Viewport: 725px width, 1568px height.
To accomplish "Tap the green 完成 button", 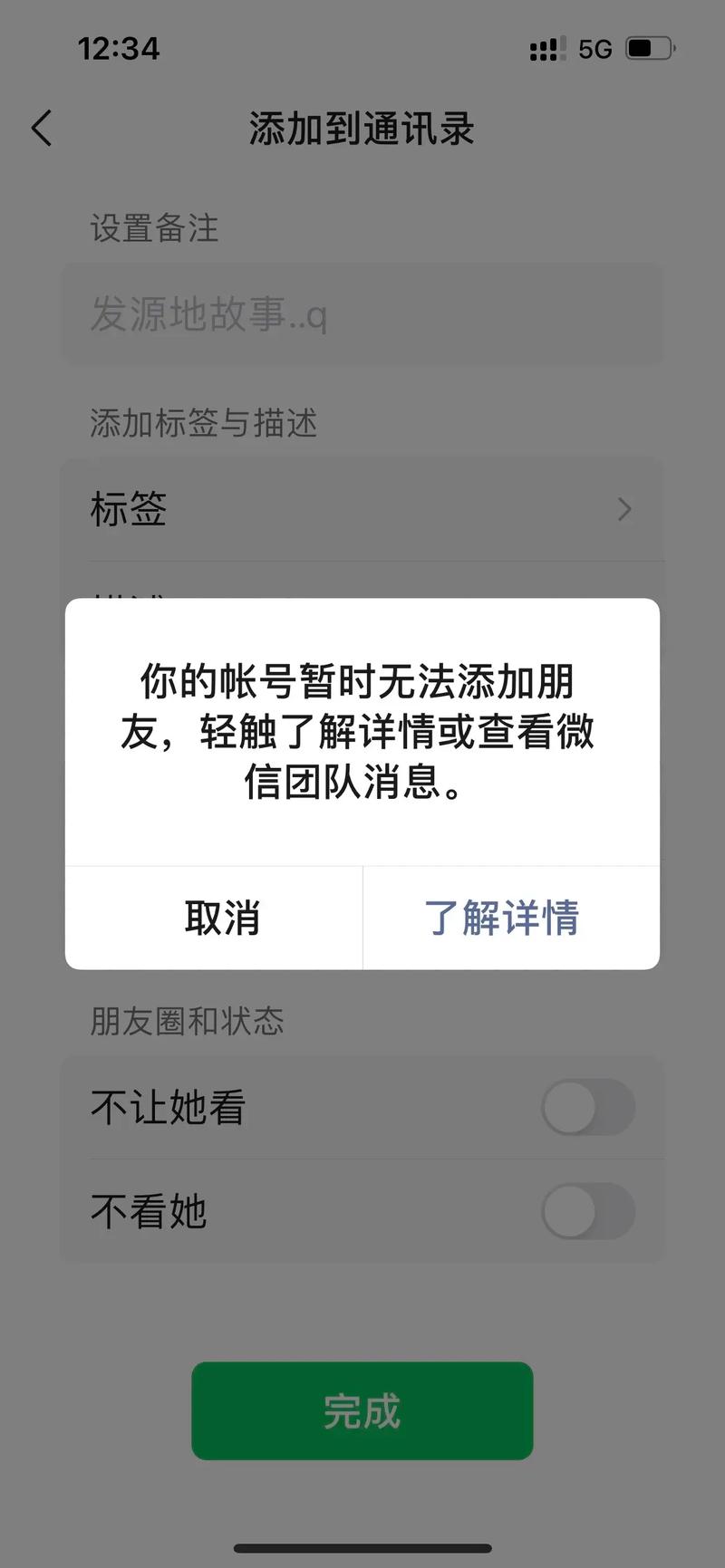I will (362, 1410).
